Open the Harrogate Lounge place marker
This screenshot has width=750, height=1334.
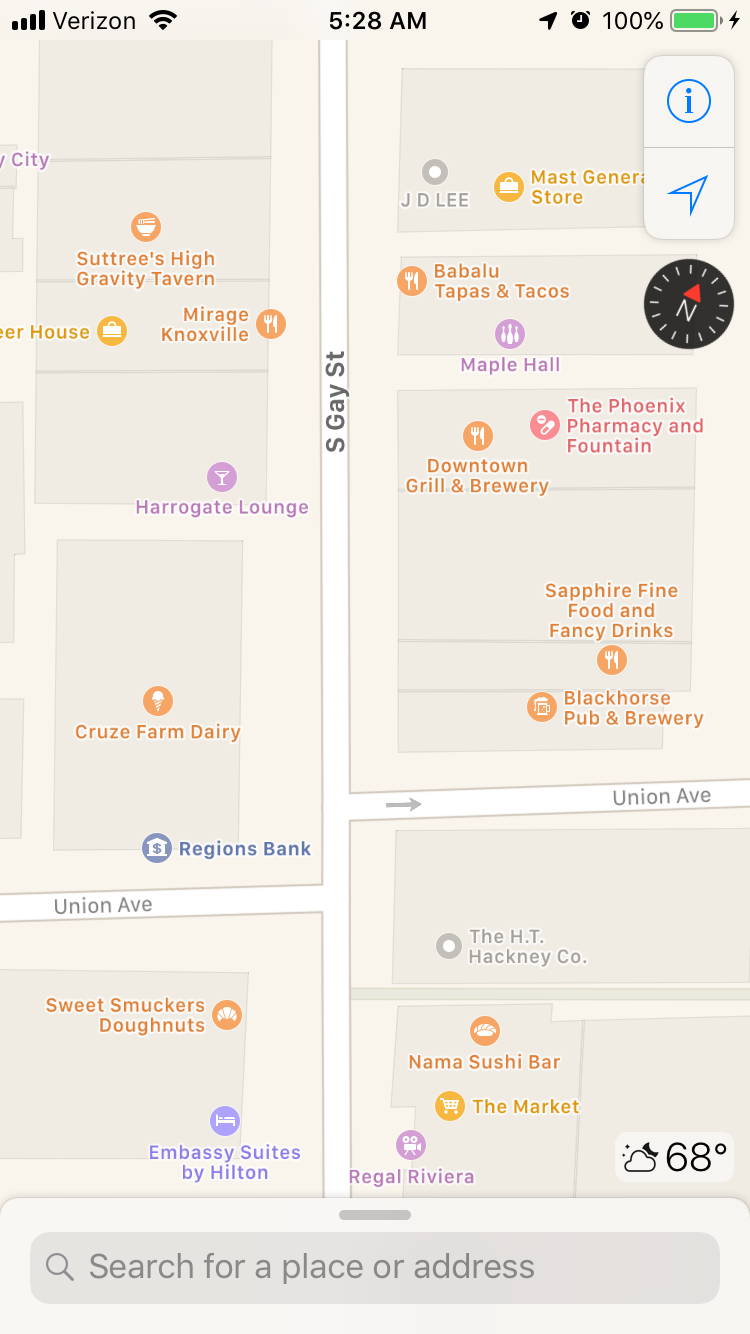[221, 477]
